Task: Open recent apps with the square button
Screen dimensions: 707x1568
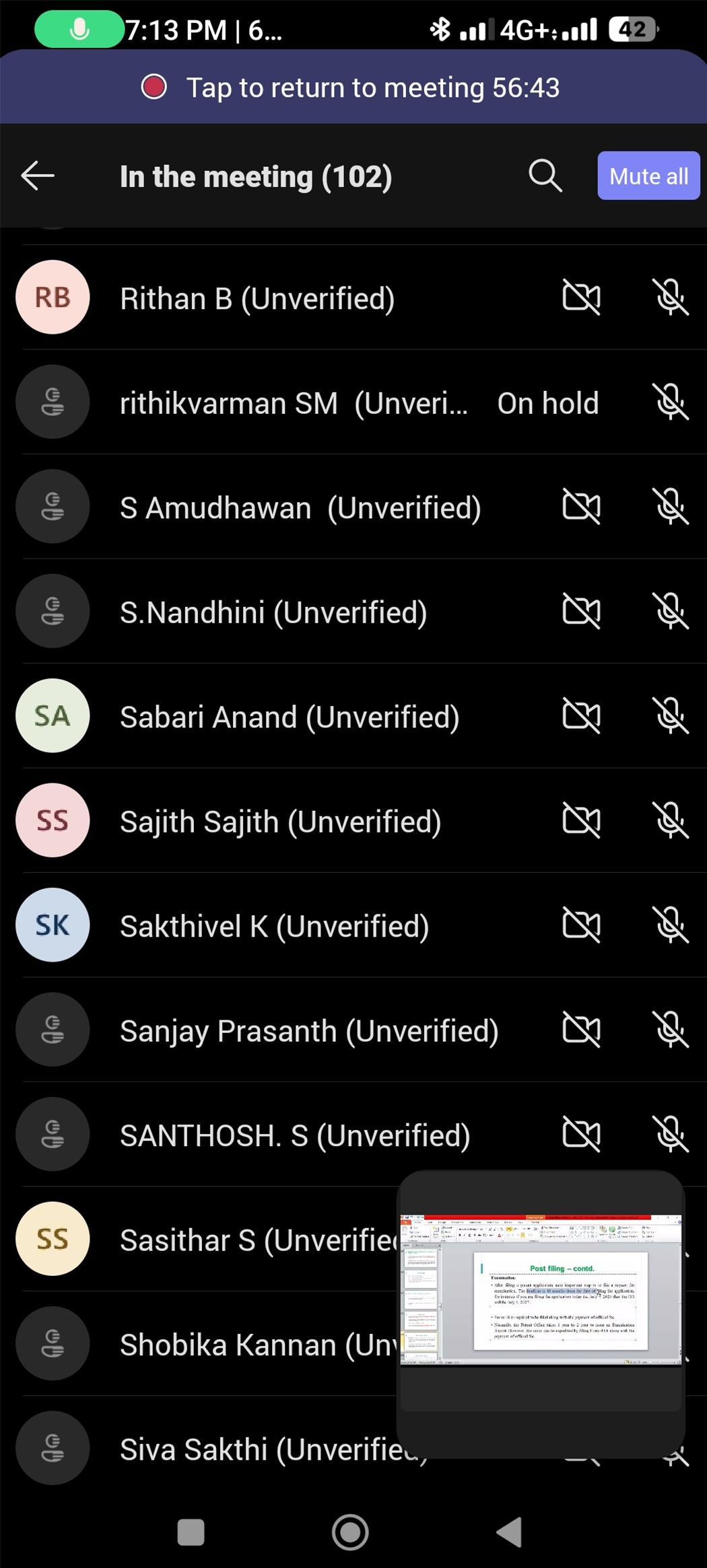Action: pos(191,1532)
